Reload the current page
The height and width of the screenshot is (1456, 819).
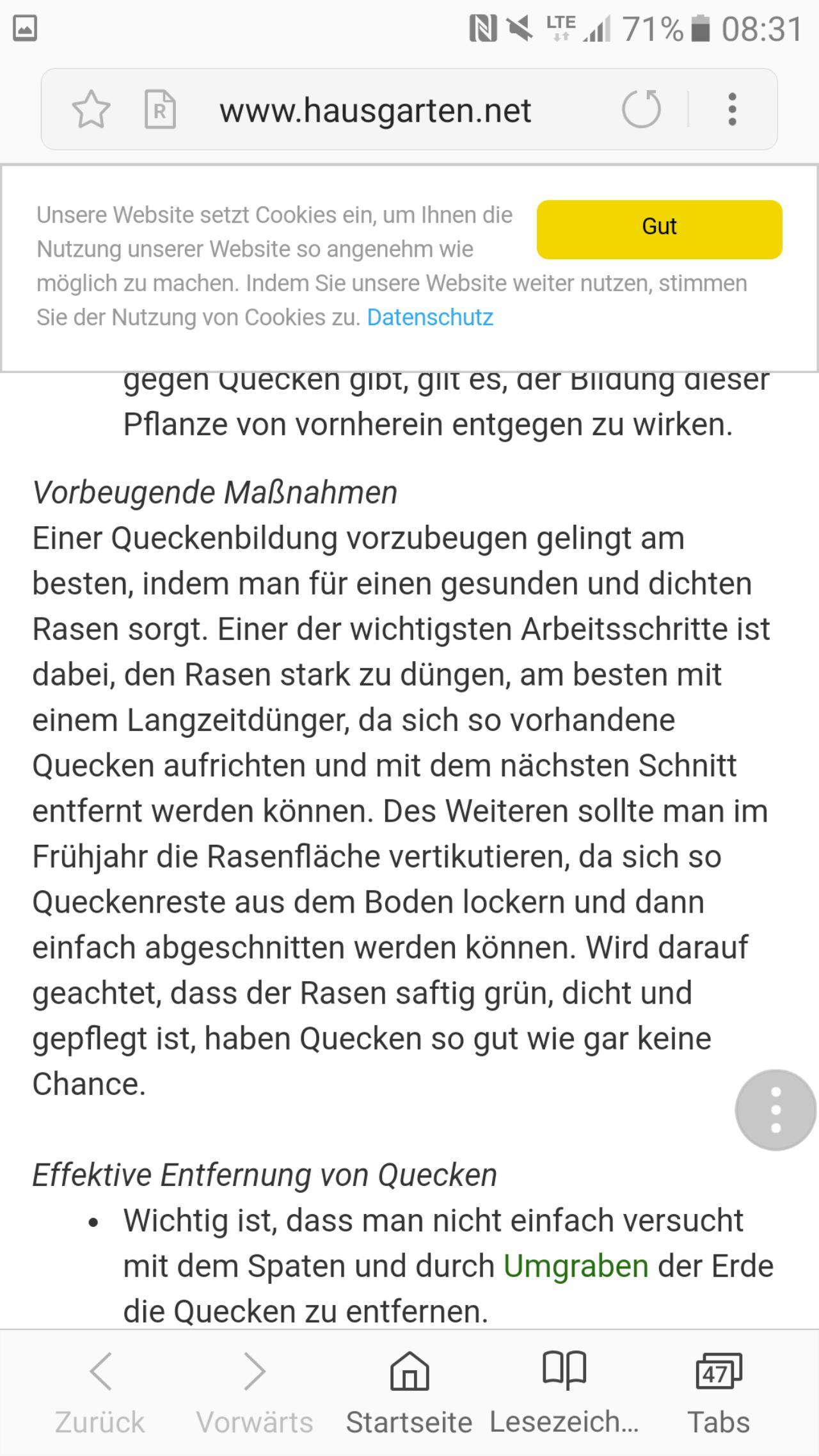pos(641,109)
